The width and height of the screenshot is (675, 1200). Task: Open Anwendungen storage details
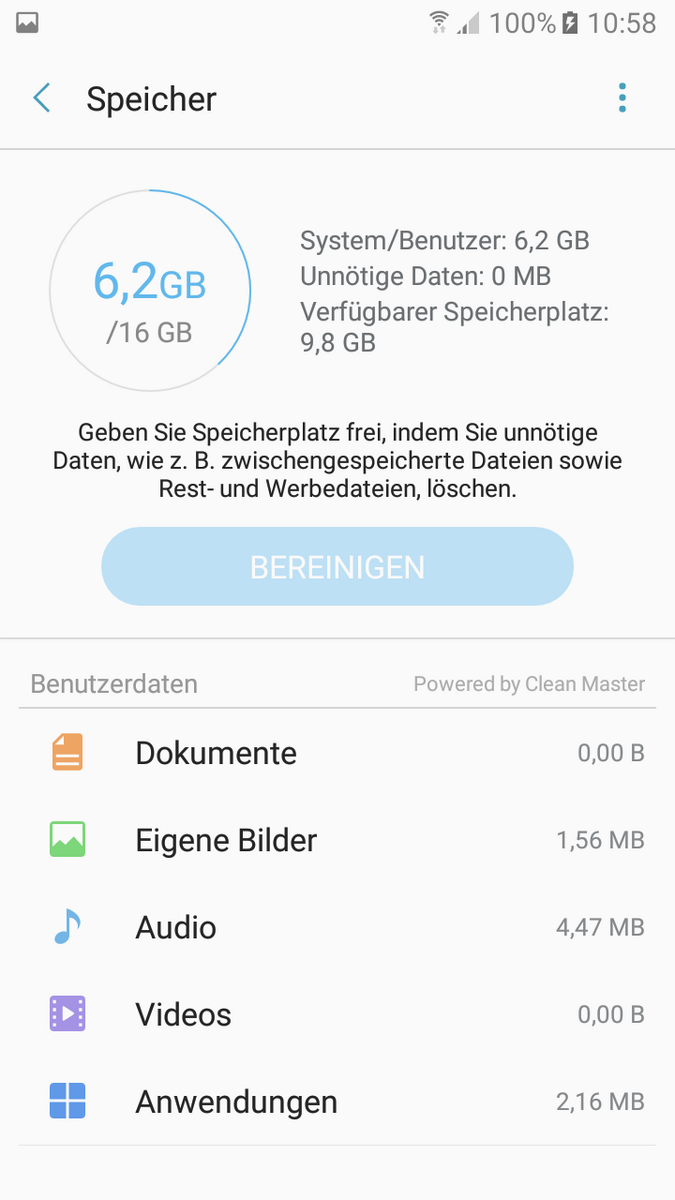[x=337, y=1102]
